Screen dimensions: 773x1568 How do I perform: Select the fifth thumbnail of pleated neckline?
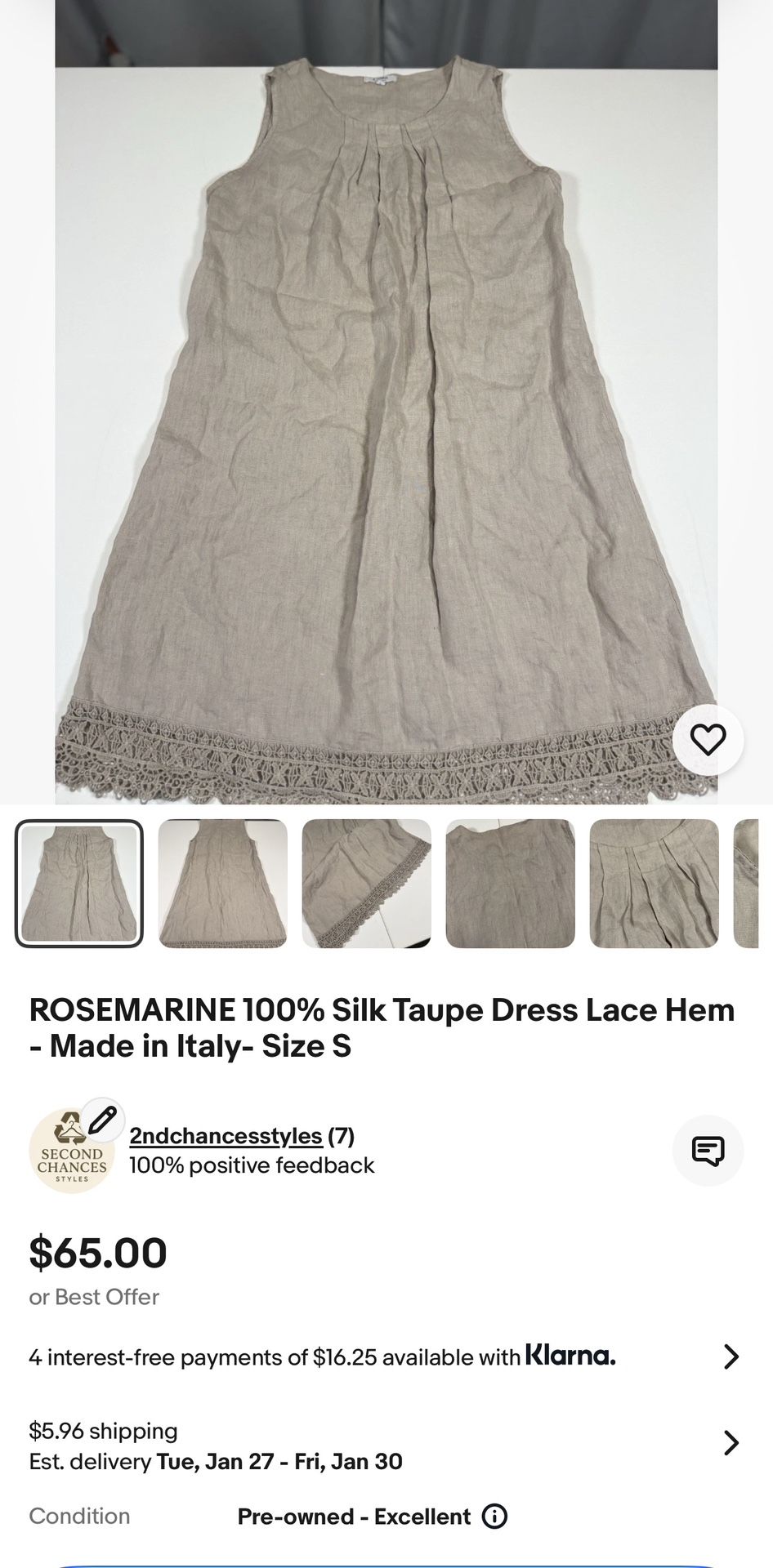coord(654,884)
